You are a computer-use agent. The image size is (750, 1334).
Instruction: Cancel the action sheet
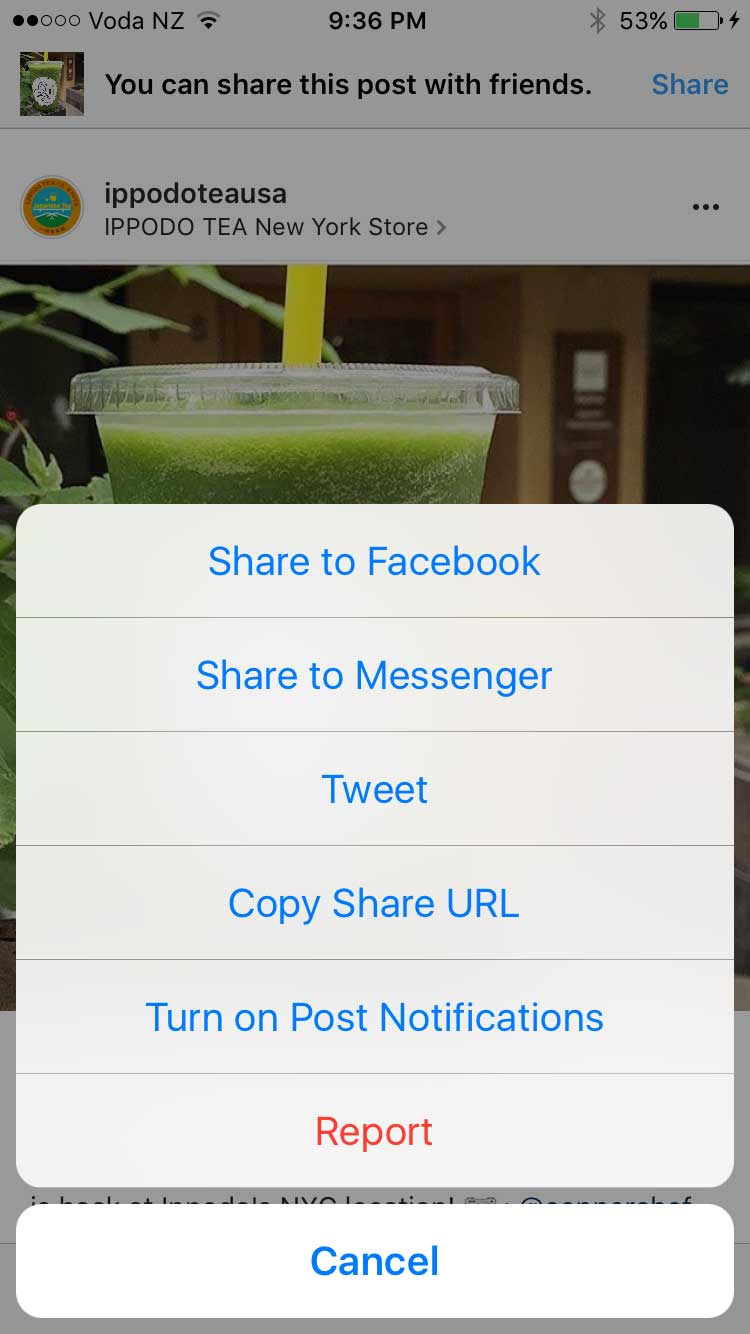click(375, 1261)
